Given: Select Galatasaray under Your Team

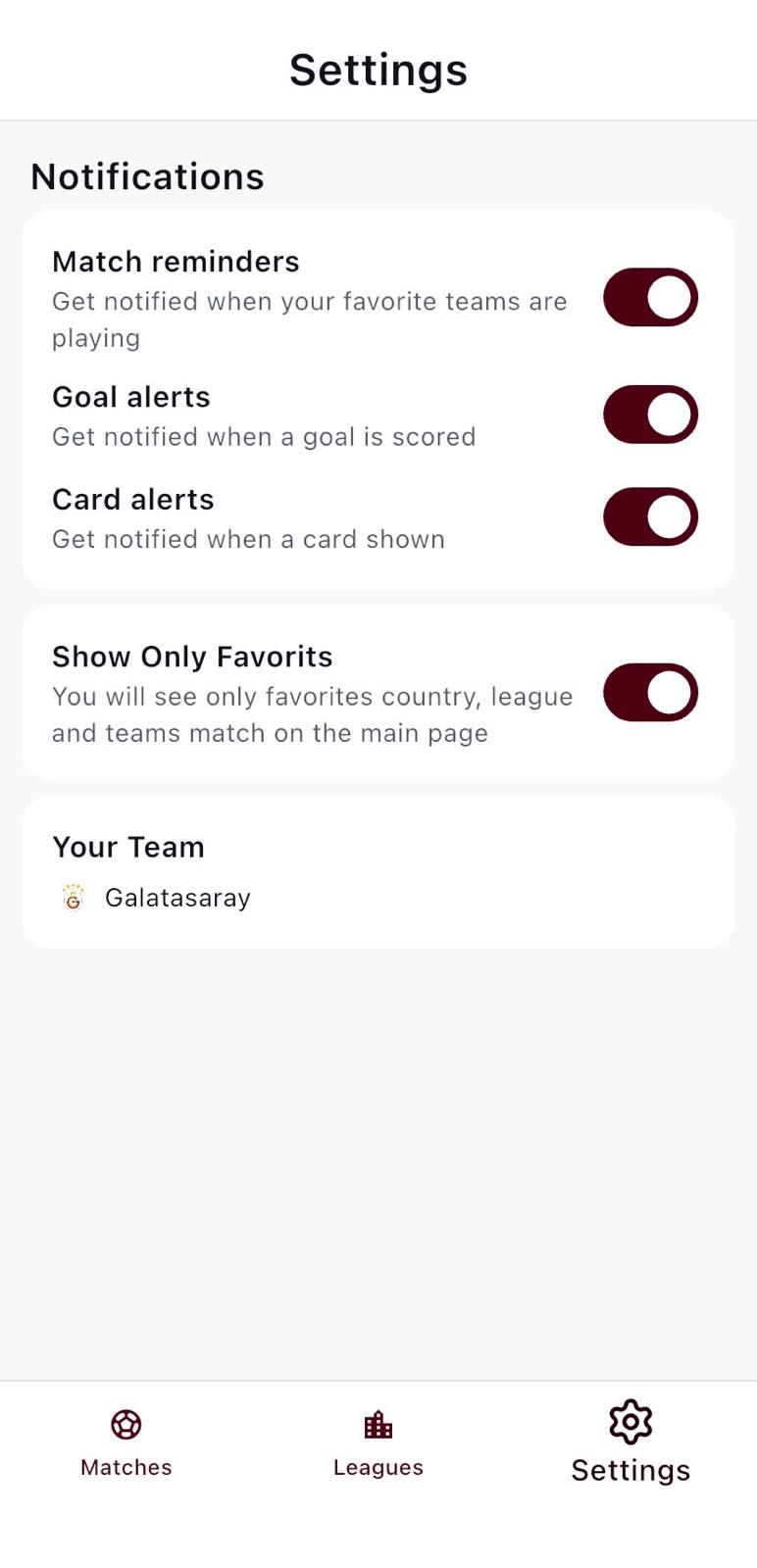Looking at the screenshot, I should coord(177,897).
